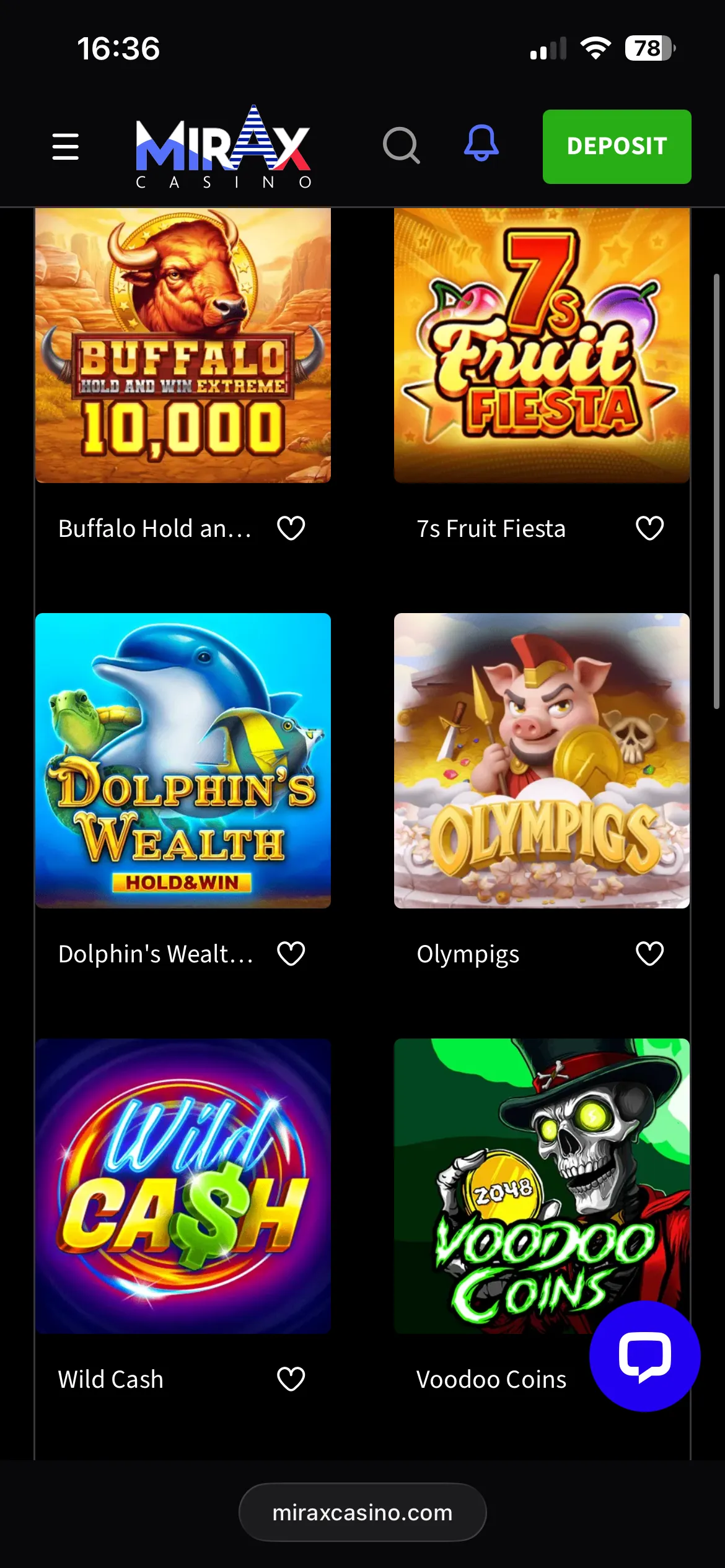
Task: Open the search icon
Action: 402,146
